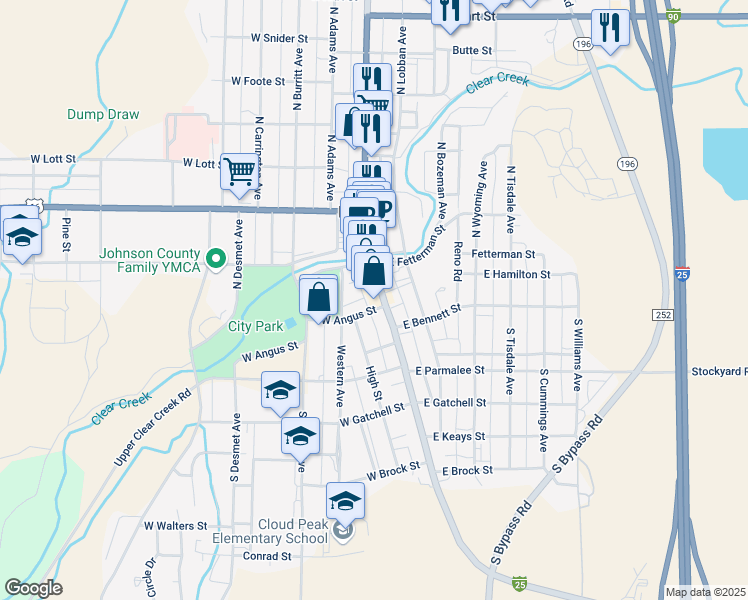748x600 pixels.
Task: Open the parking marker on the main street
Action: pos(383,209)
